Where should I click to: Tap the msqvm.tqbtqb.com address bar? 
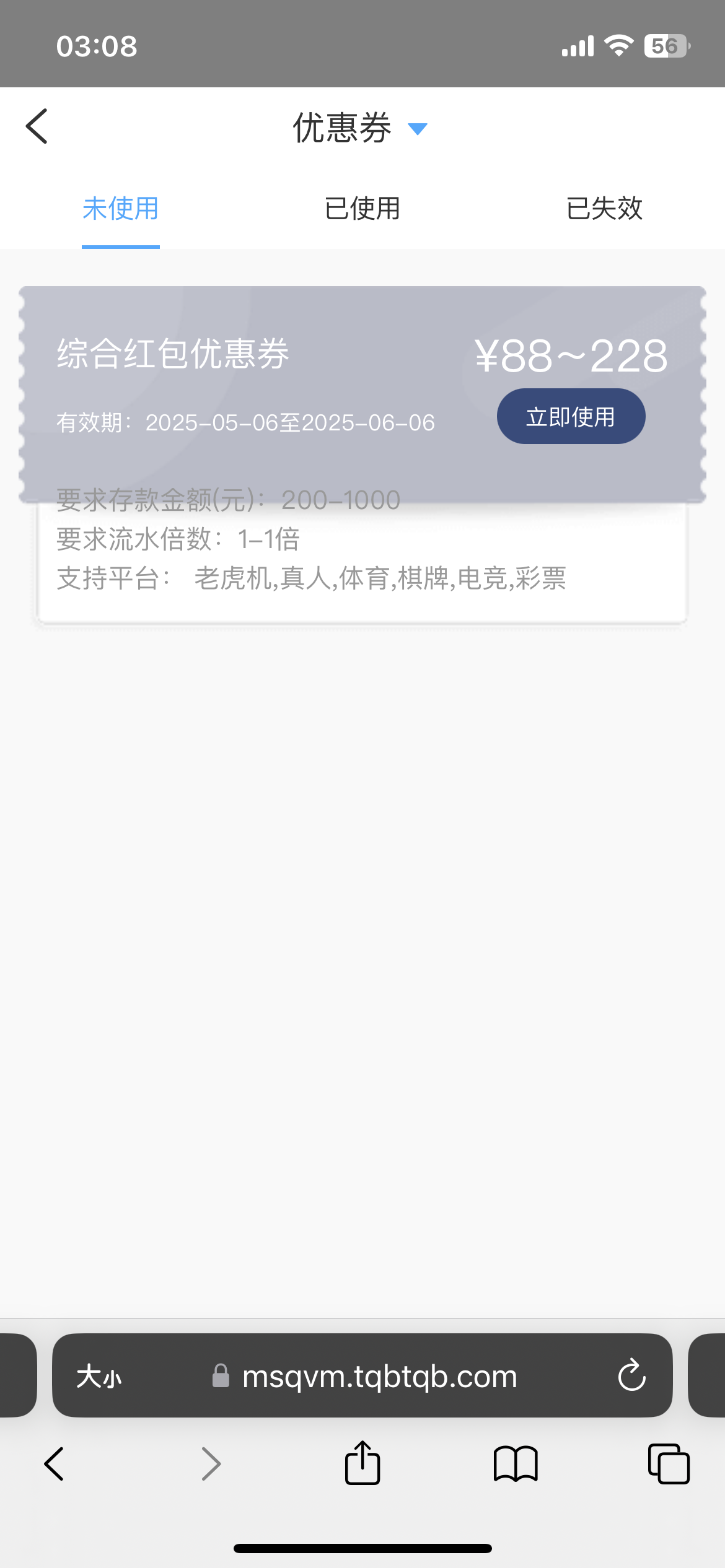click(362, 1375)
